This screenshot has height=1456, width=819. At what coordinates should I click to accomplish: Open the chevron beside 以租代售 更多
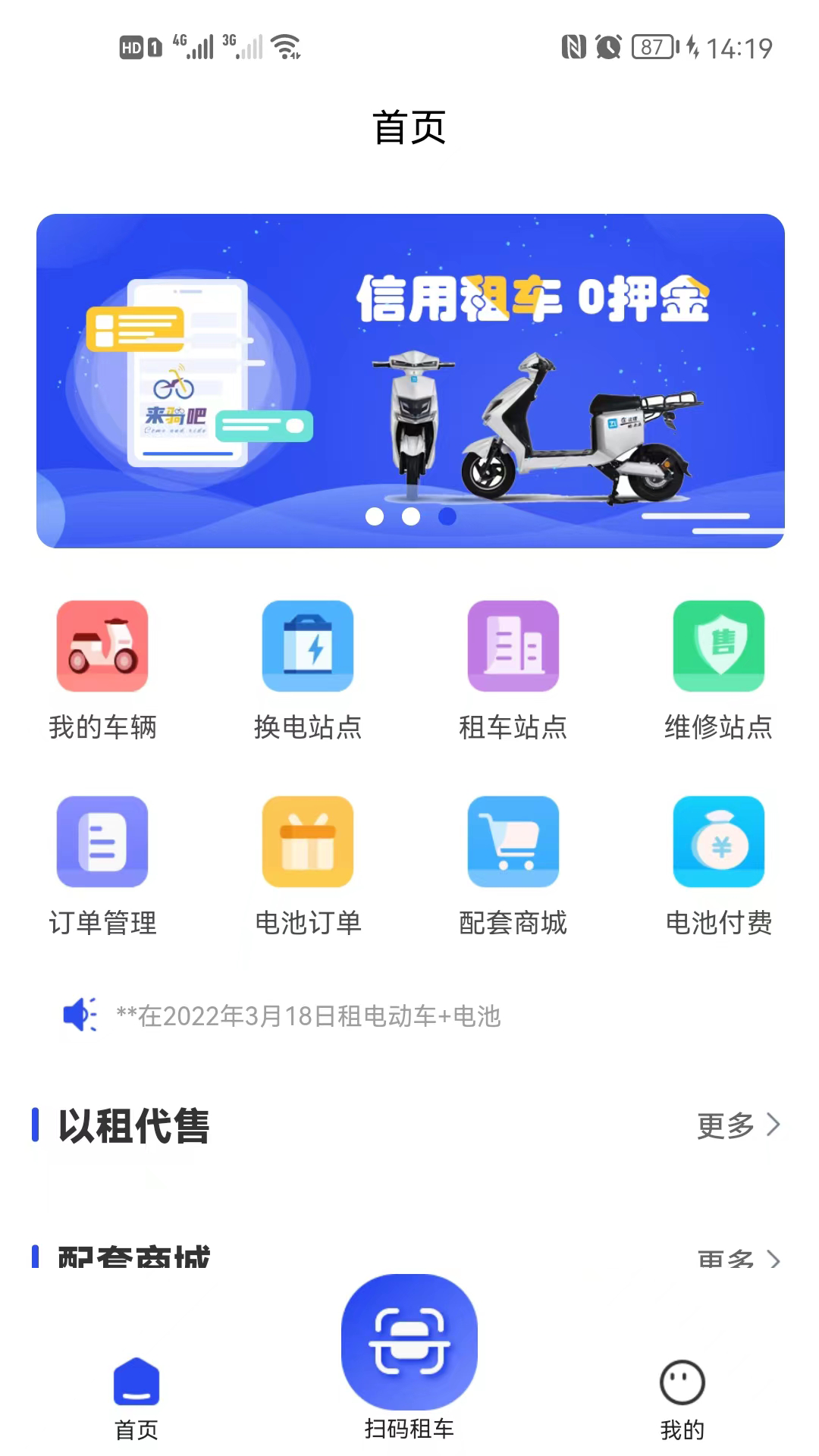(771, 1128)
